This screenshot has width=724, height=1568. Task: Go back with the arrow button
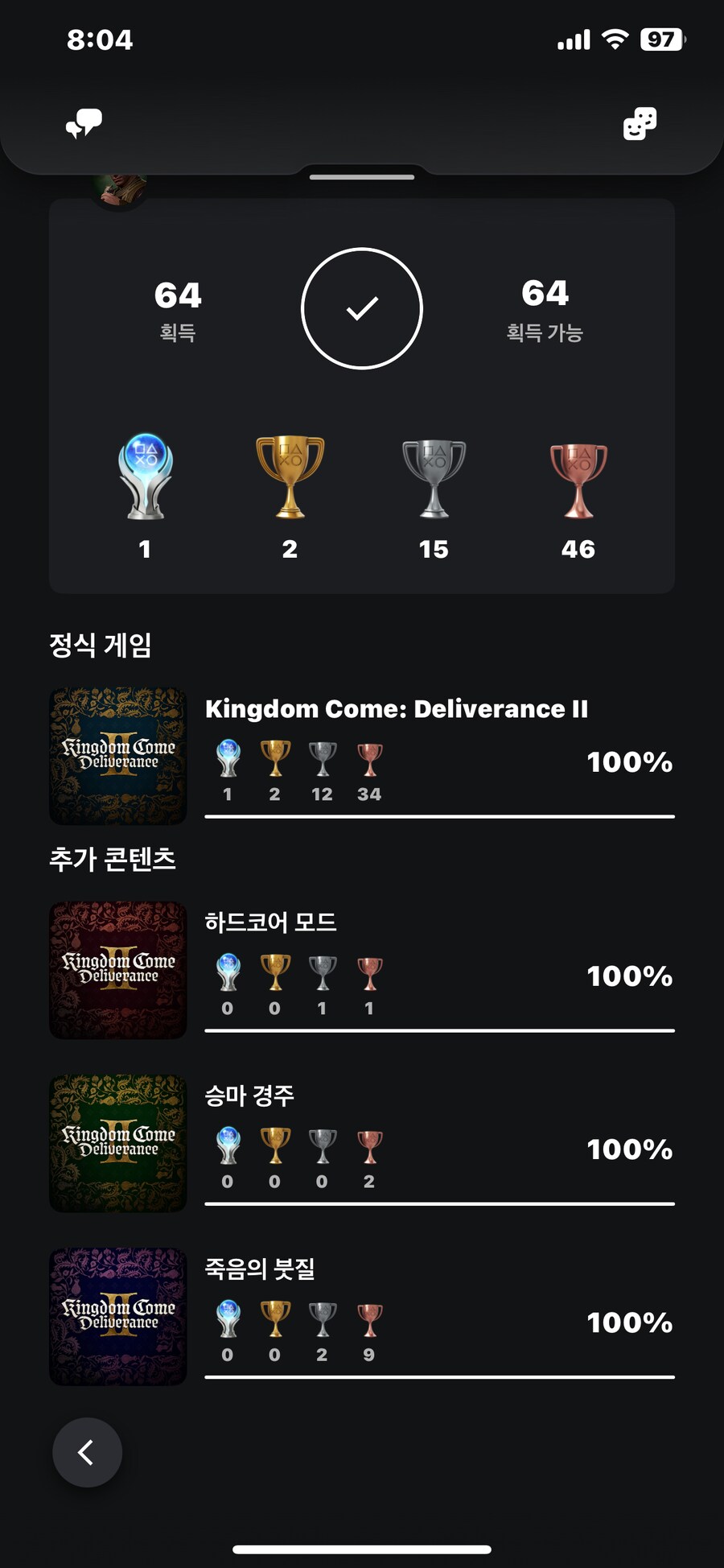[87, 1452]
